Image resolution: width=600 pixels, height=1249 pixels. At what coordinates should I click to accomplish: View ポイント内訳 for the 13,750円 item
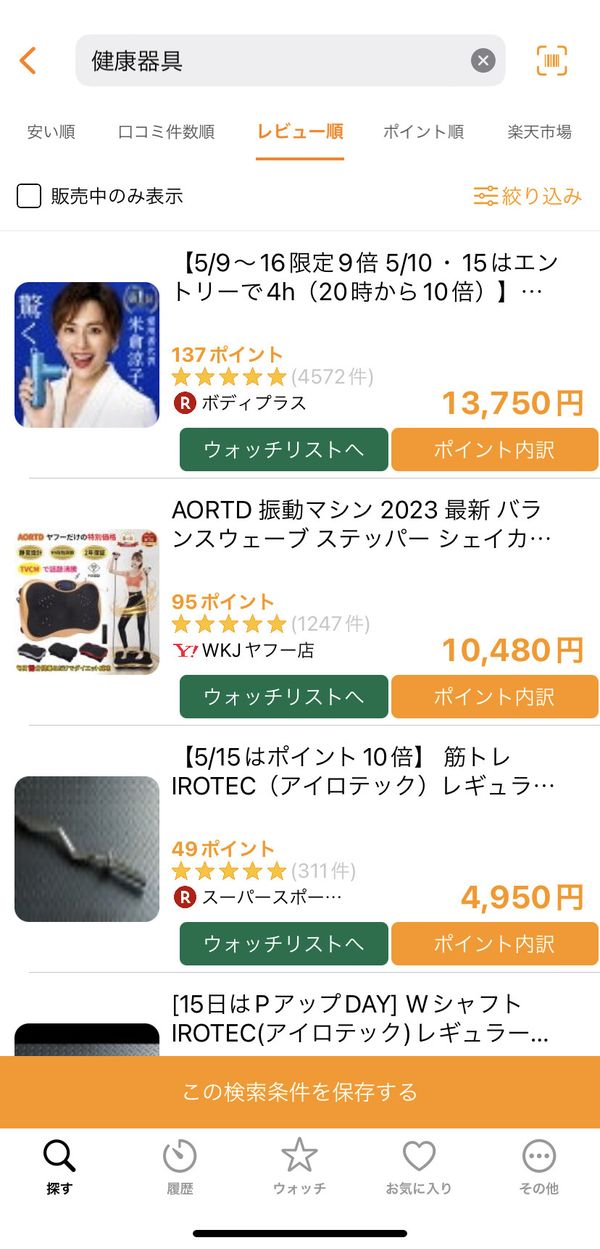494,449
